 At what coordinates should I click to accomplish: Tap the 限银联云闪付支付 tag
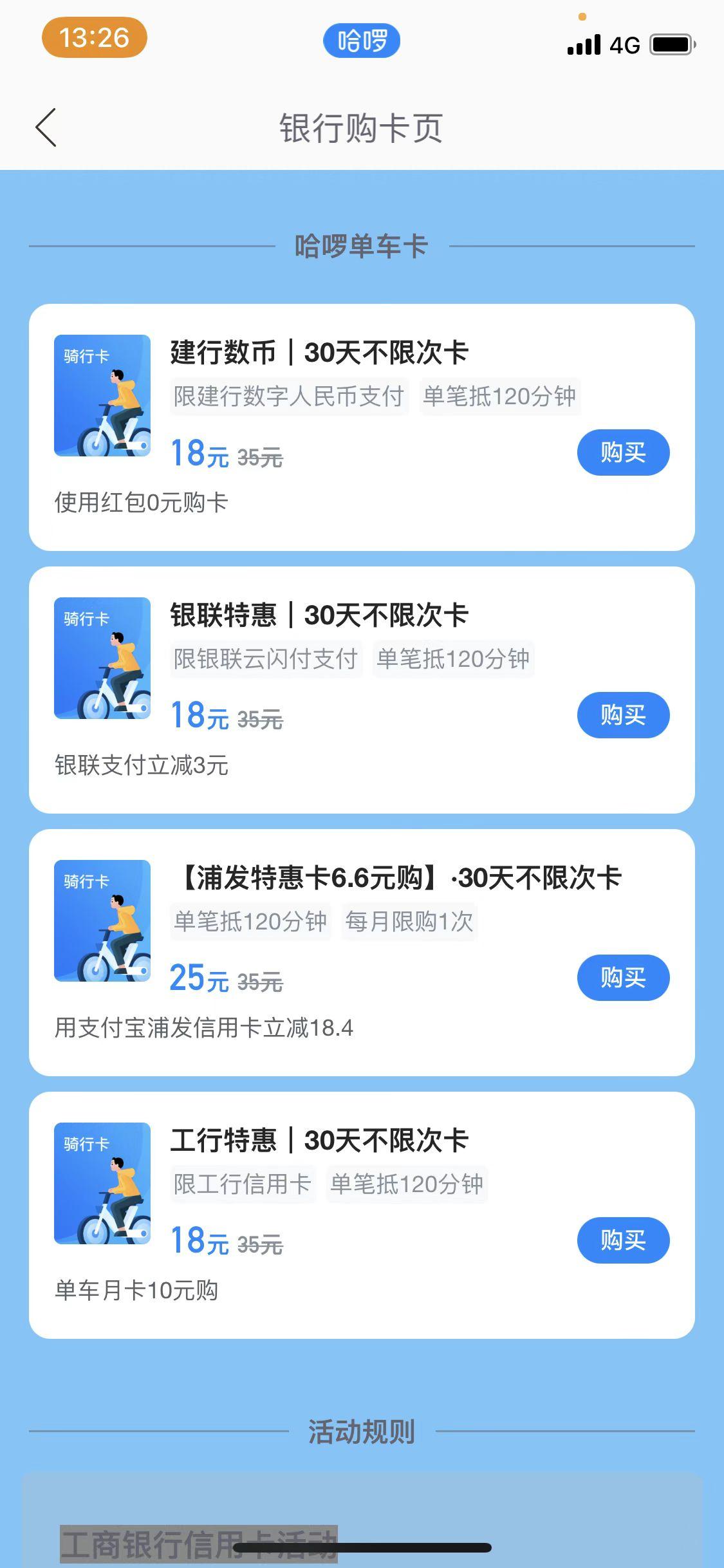(x=265, y=658)
